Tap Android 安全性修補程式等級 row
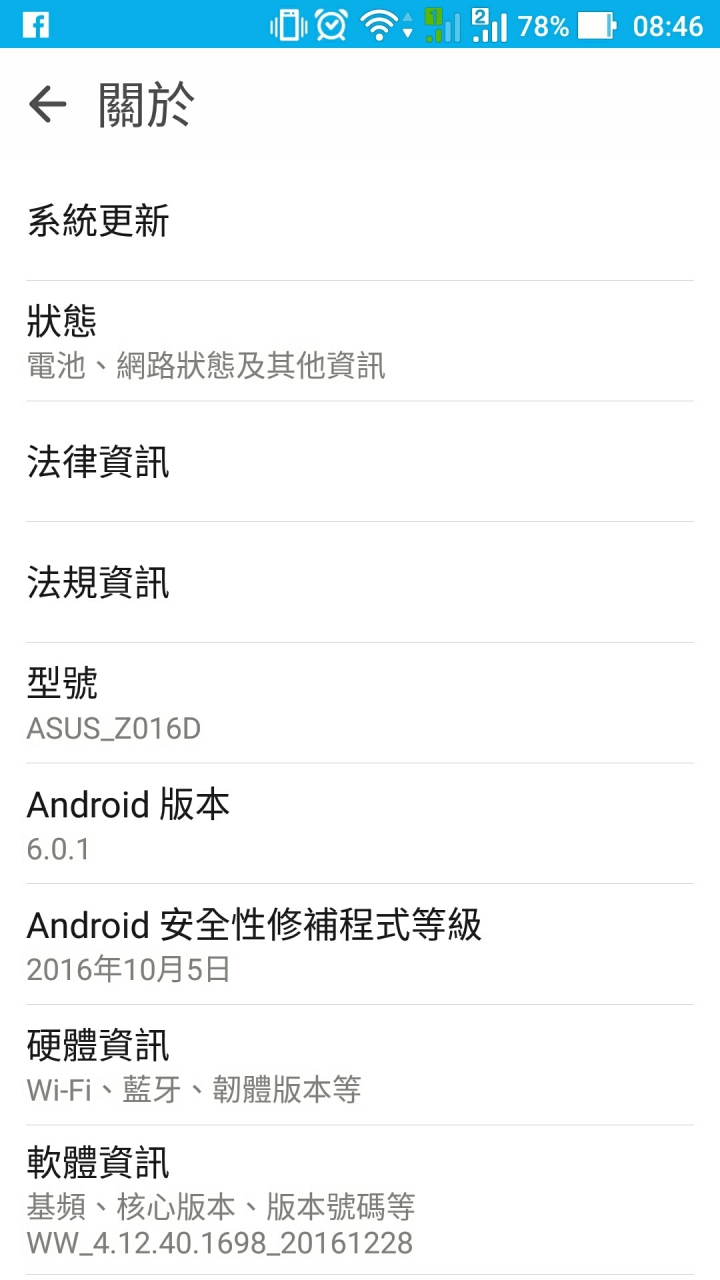The image size is (720, 1280). [360, 944]
